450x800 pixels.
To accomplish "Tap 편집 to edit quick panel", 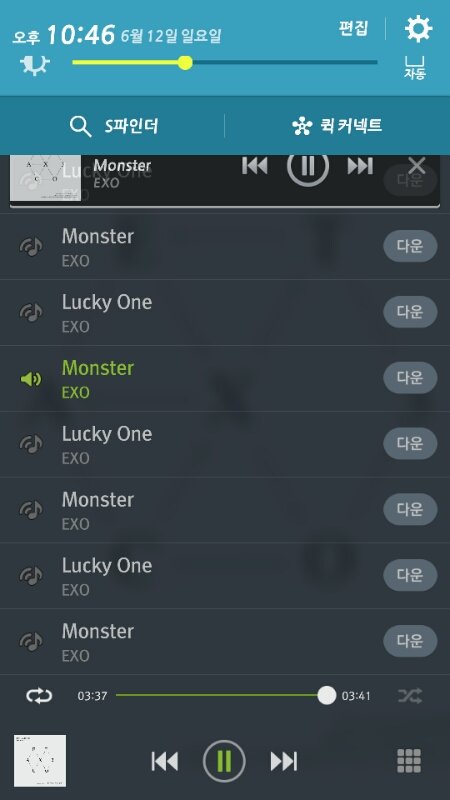I will pyautogui.click(x=354, y=29).
